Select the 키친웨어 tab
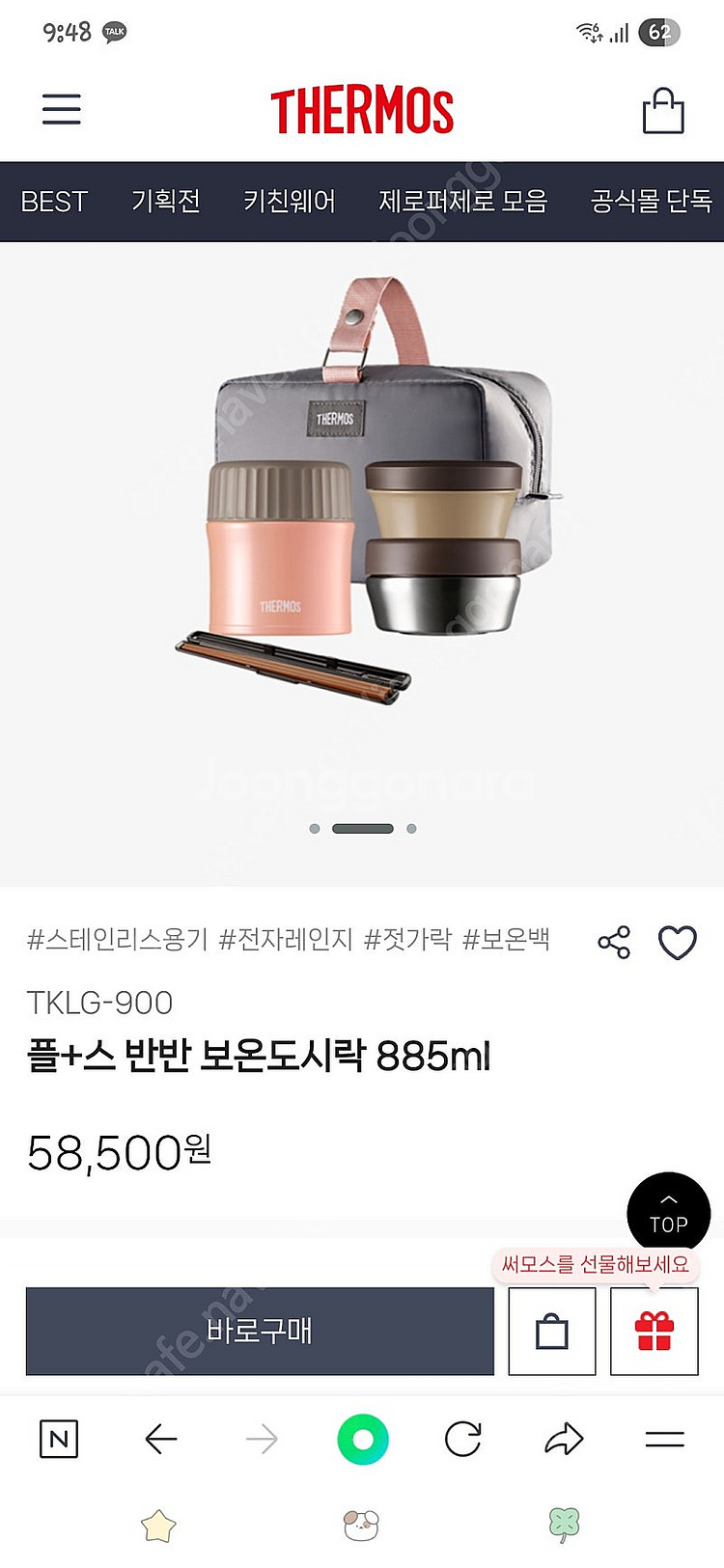The width and height of the screenshot is (724, 1568). tap(289, 202)
